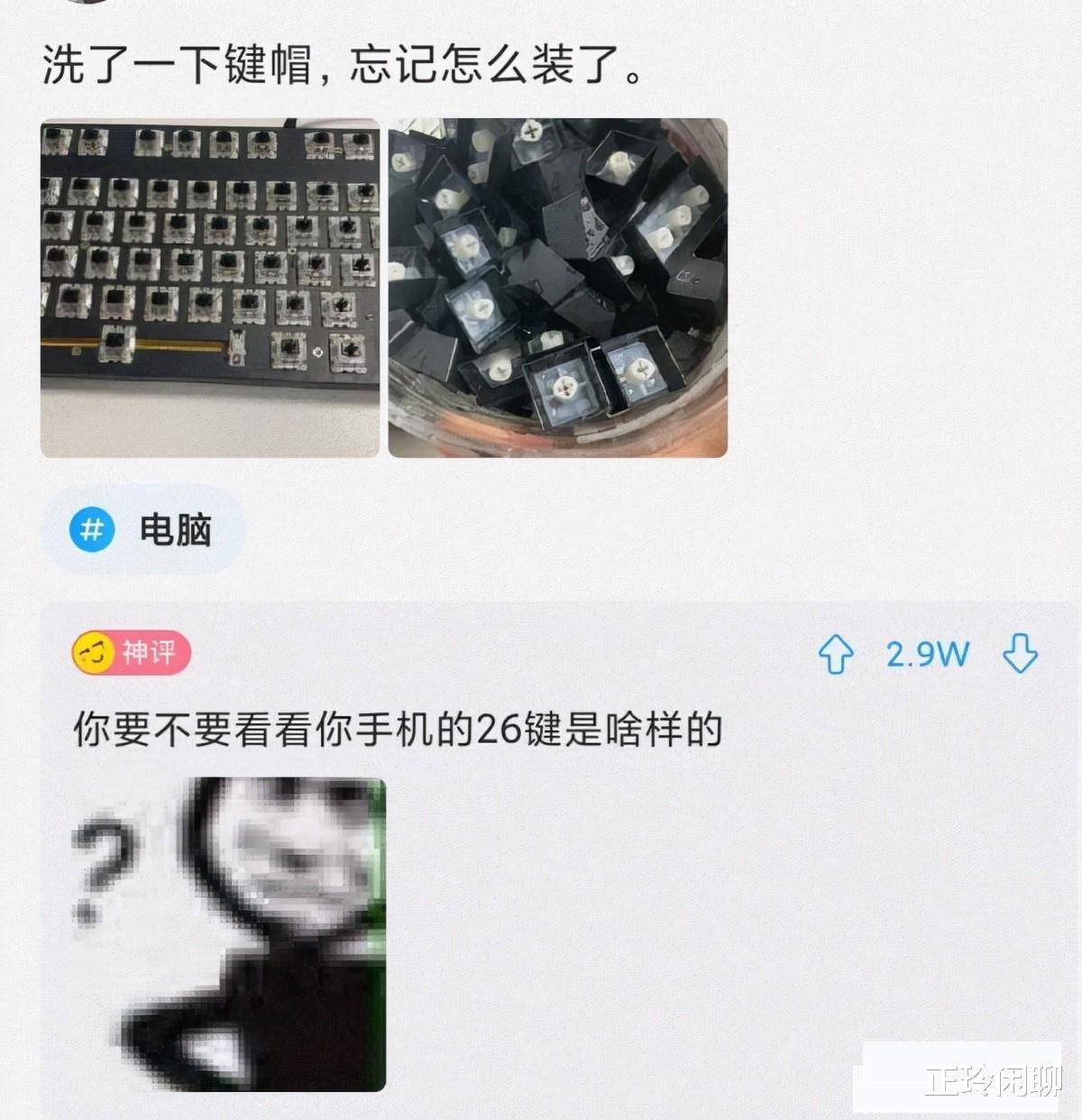The height and width of the screenshot is (1120, 1082).
Task: View the question mark meme image
Action: coord(229,934)
